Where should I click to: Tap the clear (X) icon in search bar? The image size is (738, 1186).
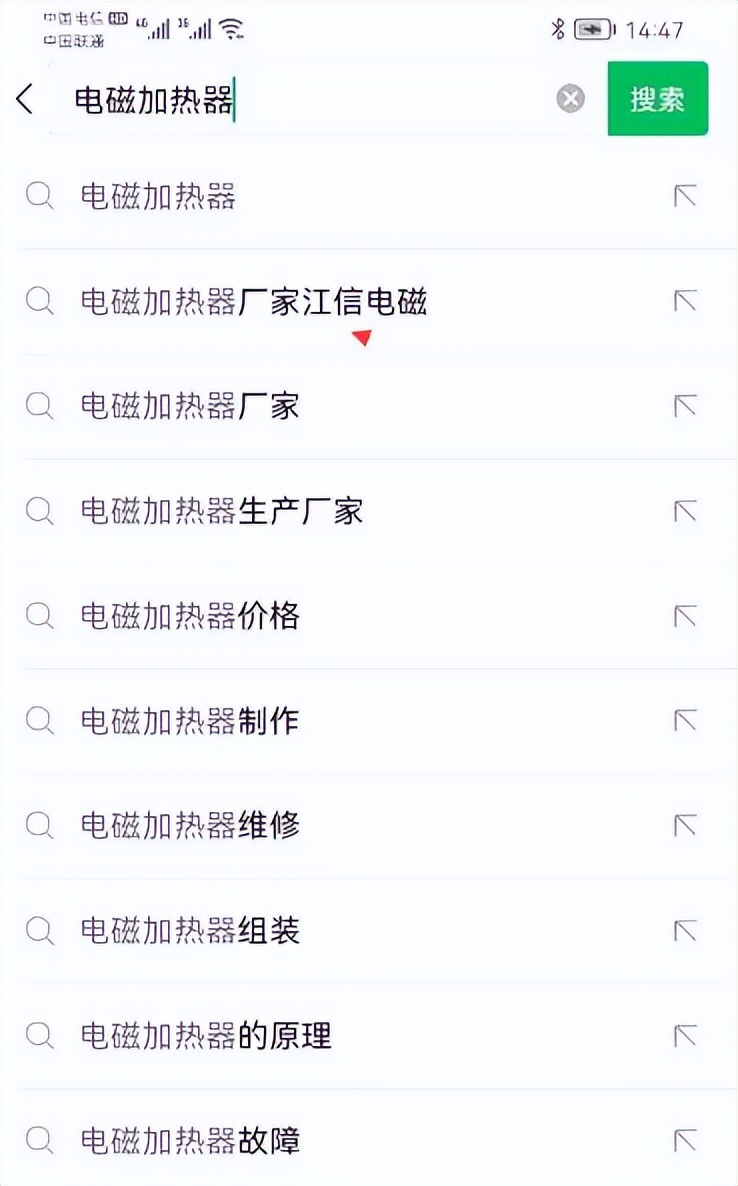tap(569, 97)
